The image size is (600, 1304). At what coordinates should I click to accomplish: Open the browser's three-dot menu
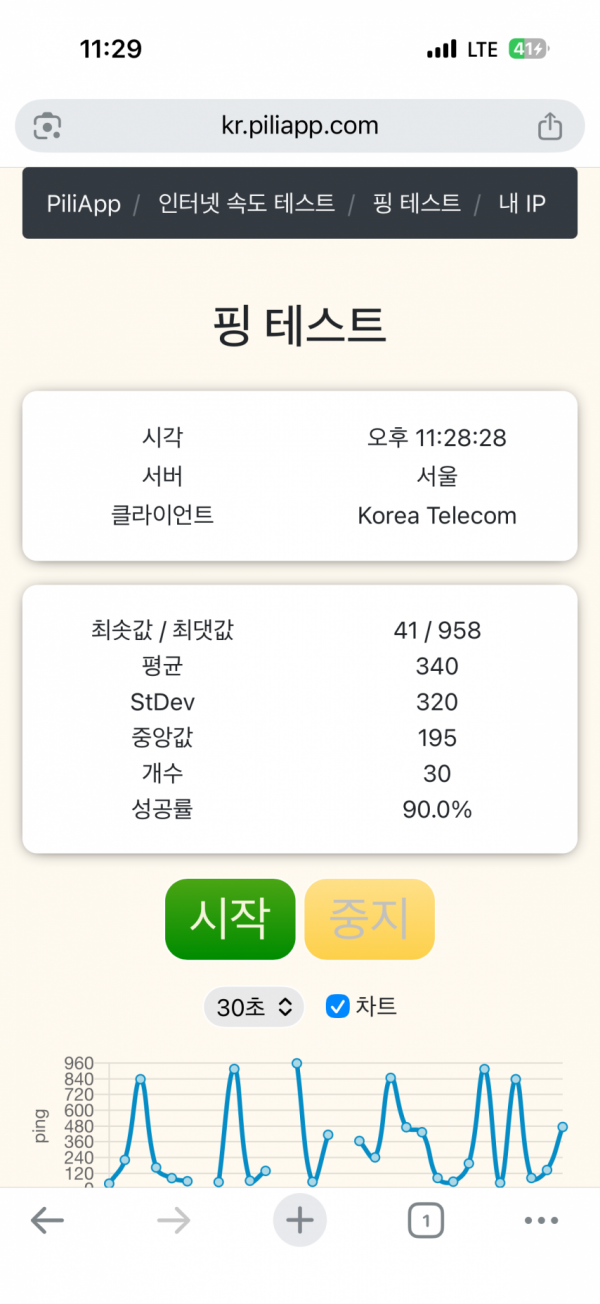coord(541,1220)
